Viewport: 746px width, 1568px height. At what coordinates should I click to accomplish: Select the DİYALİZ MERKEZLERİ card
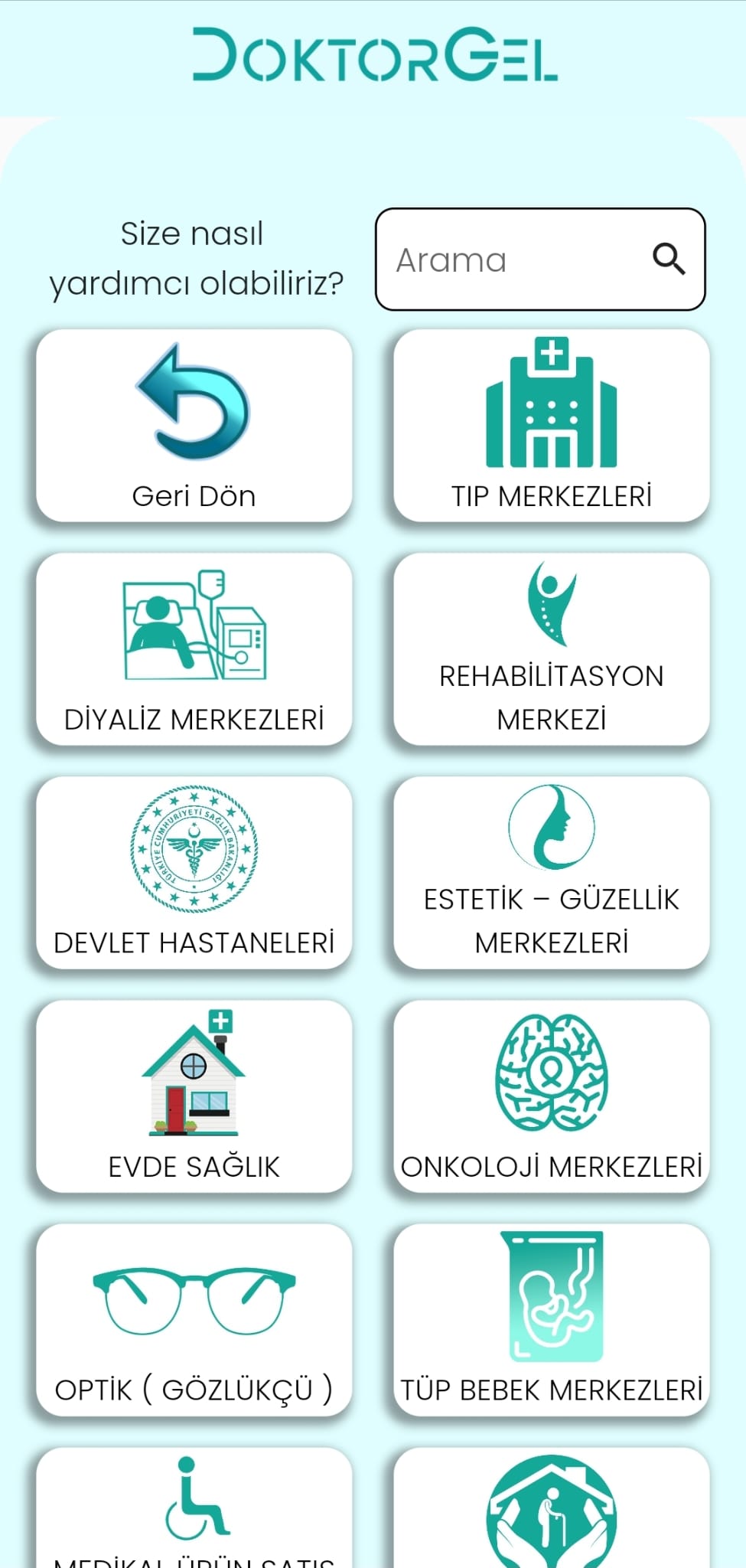tap(194, 649)
